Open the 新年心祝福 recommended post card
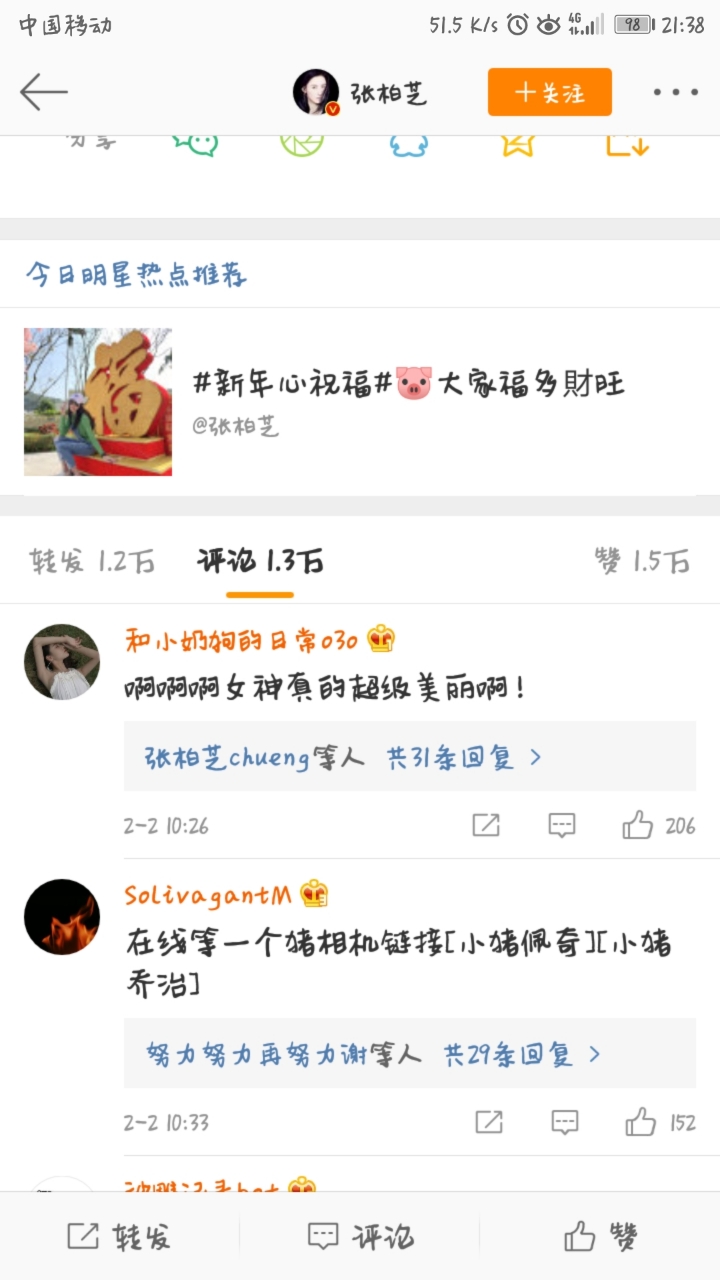The height and width of the screenshot is (1280, 720). pos(360,401)
